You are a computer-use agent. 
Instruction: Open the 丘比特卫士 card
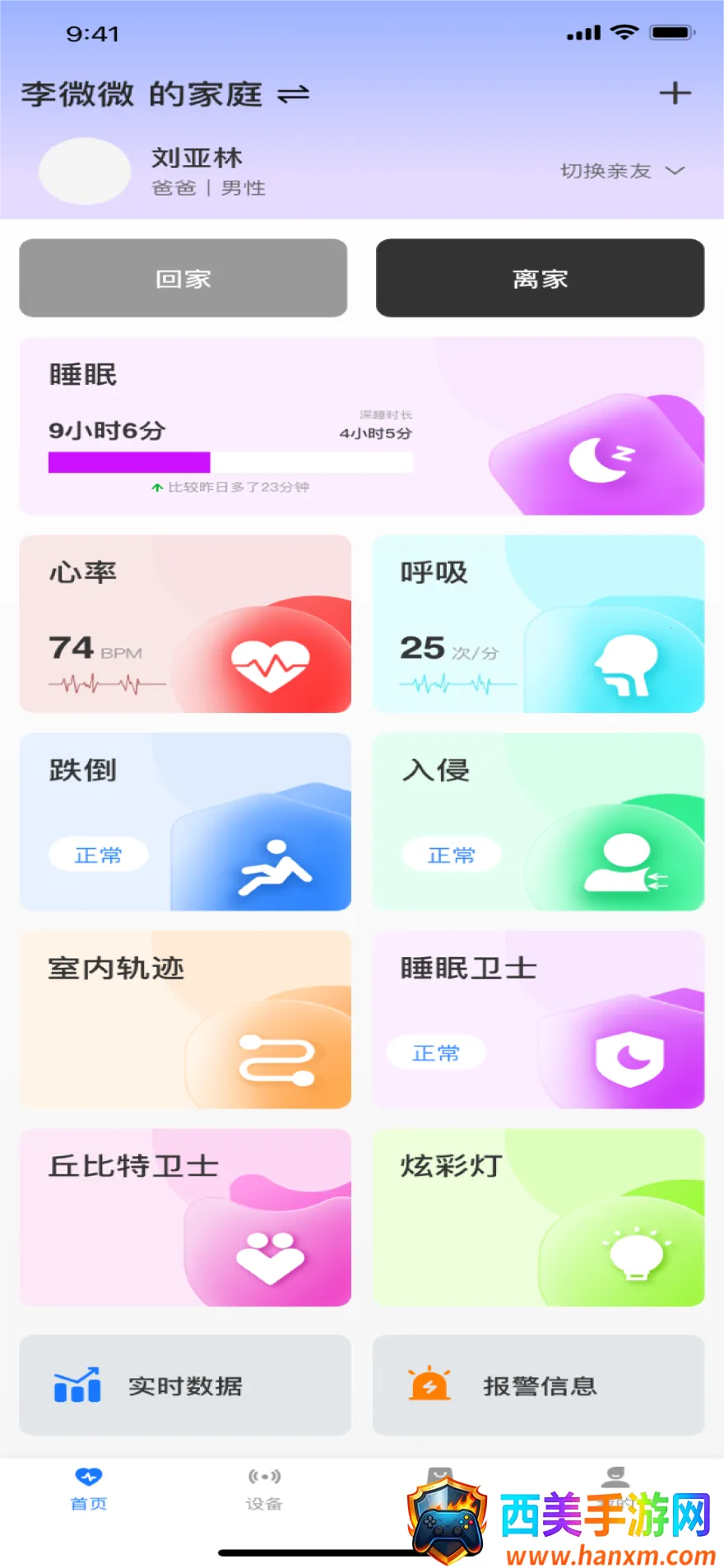pyautogui.click(x=185, y=1218)
